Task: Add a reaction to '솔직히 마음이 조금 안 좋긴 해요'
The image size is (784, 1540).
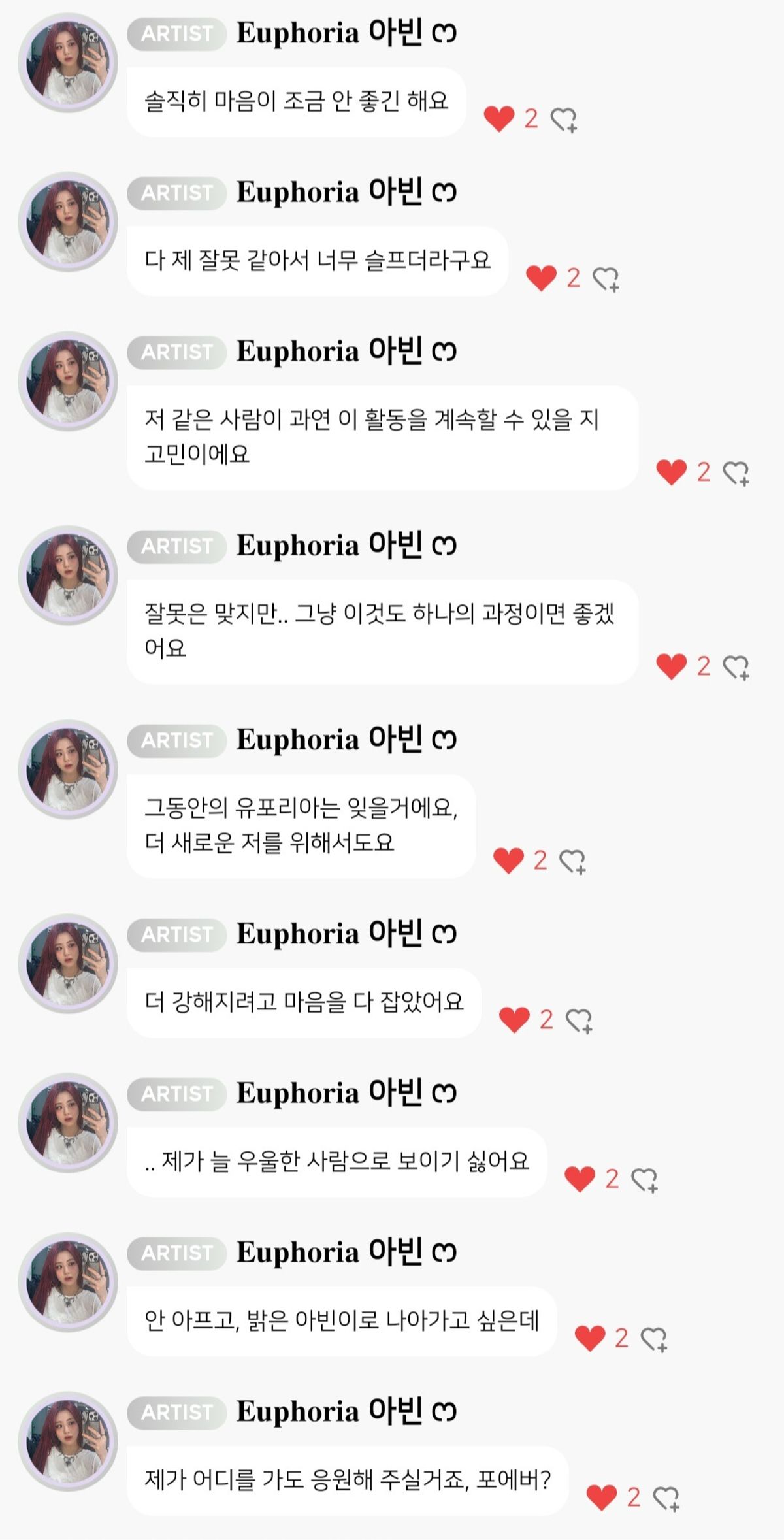Action: pyautogui.click(x=564, y=120)
